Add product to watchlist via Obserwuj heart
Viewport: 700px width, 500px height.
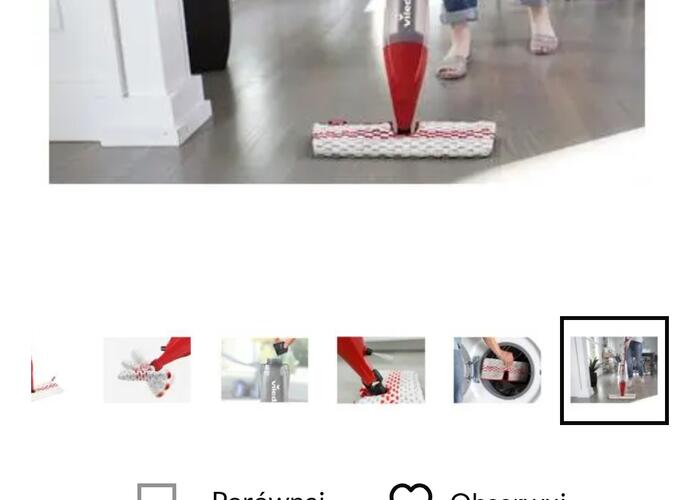tap(411, 494)
